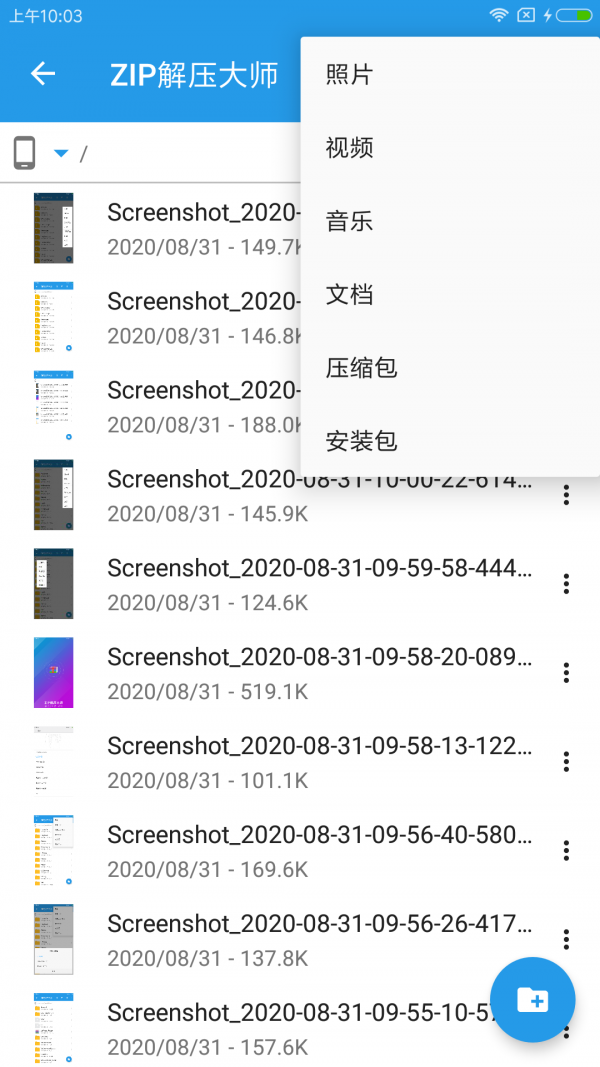The image size is (600, 1067).
Task: Create a new folder with the floating button
Action: pos(532,999)
